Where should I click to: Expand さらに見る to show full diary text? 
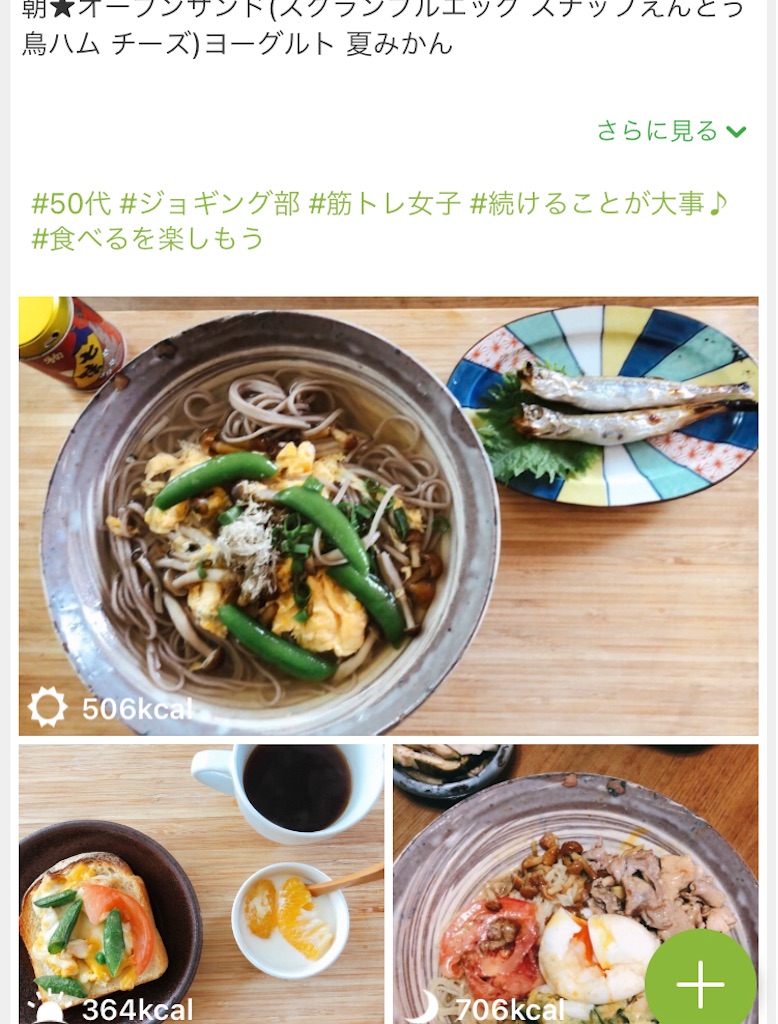coord(655,129)
